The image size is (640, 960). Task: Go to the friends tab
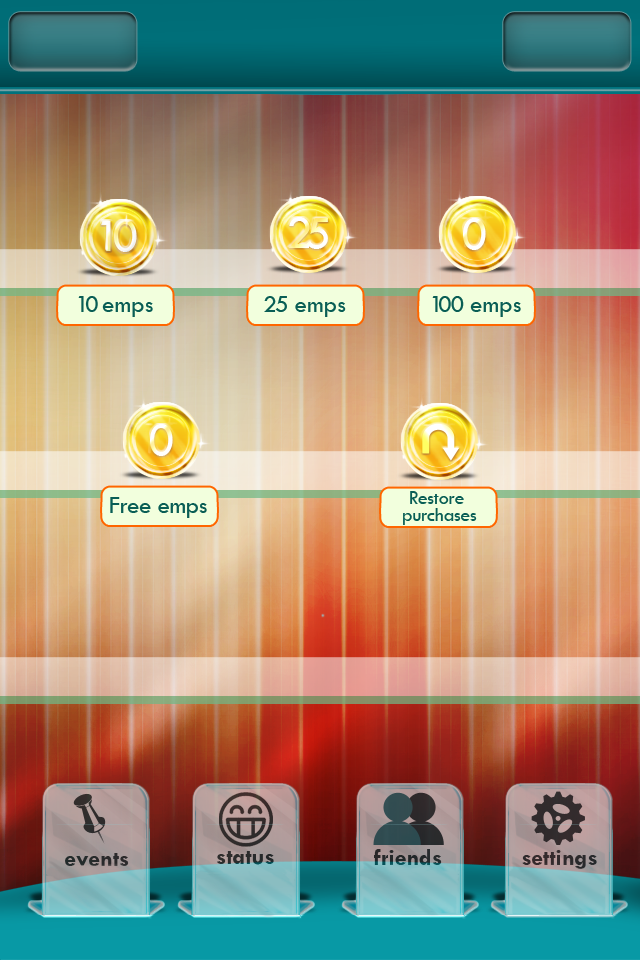point(408,835)
